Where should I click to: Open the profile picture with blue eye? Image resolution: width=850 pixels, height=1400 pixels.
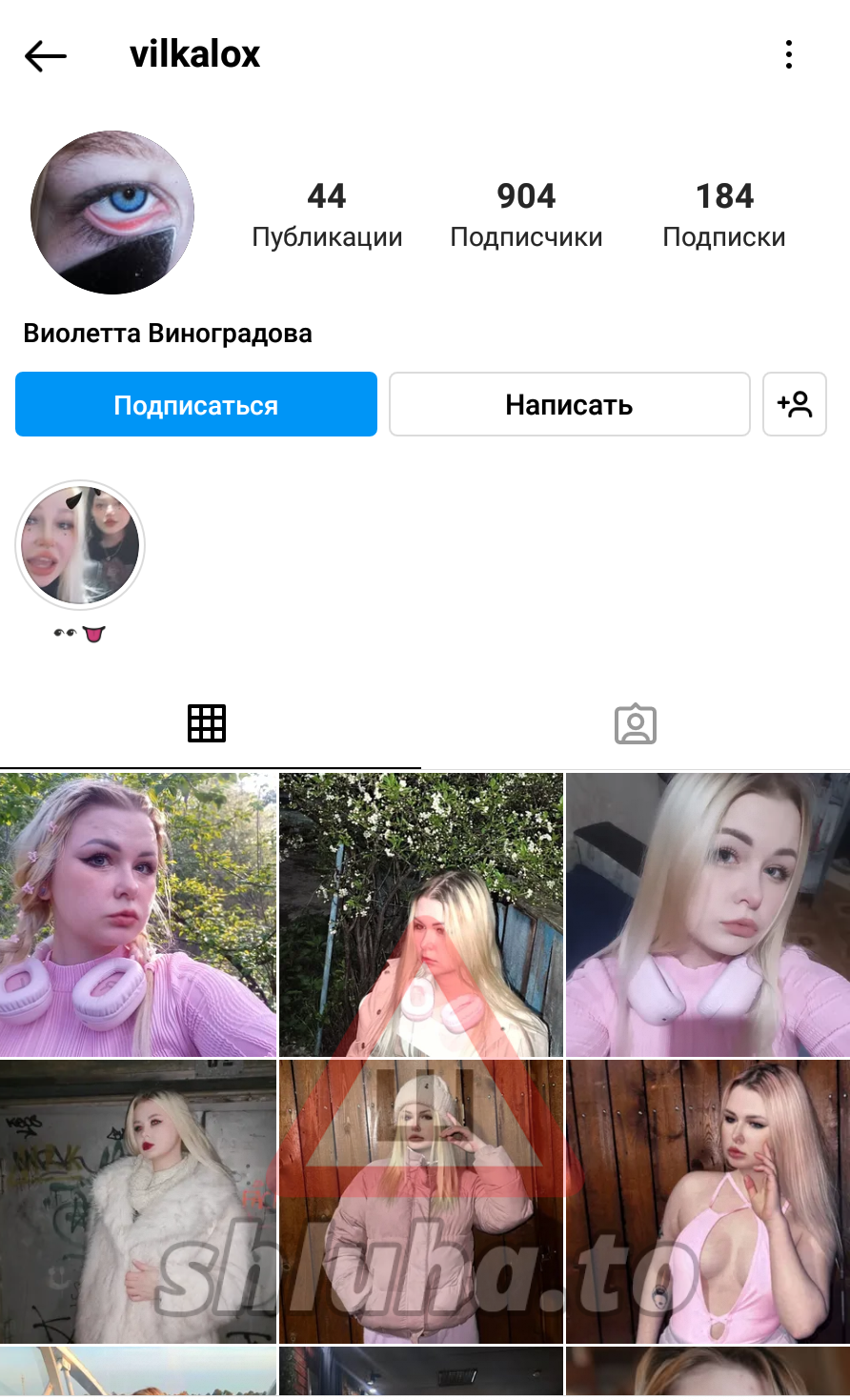[x=112, y=213]
